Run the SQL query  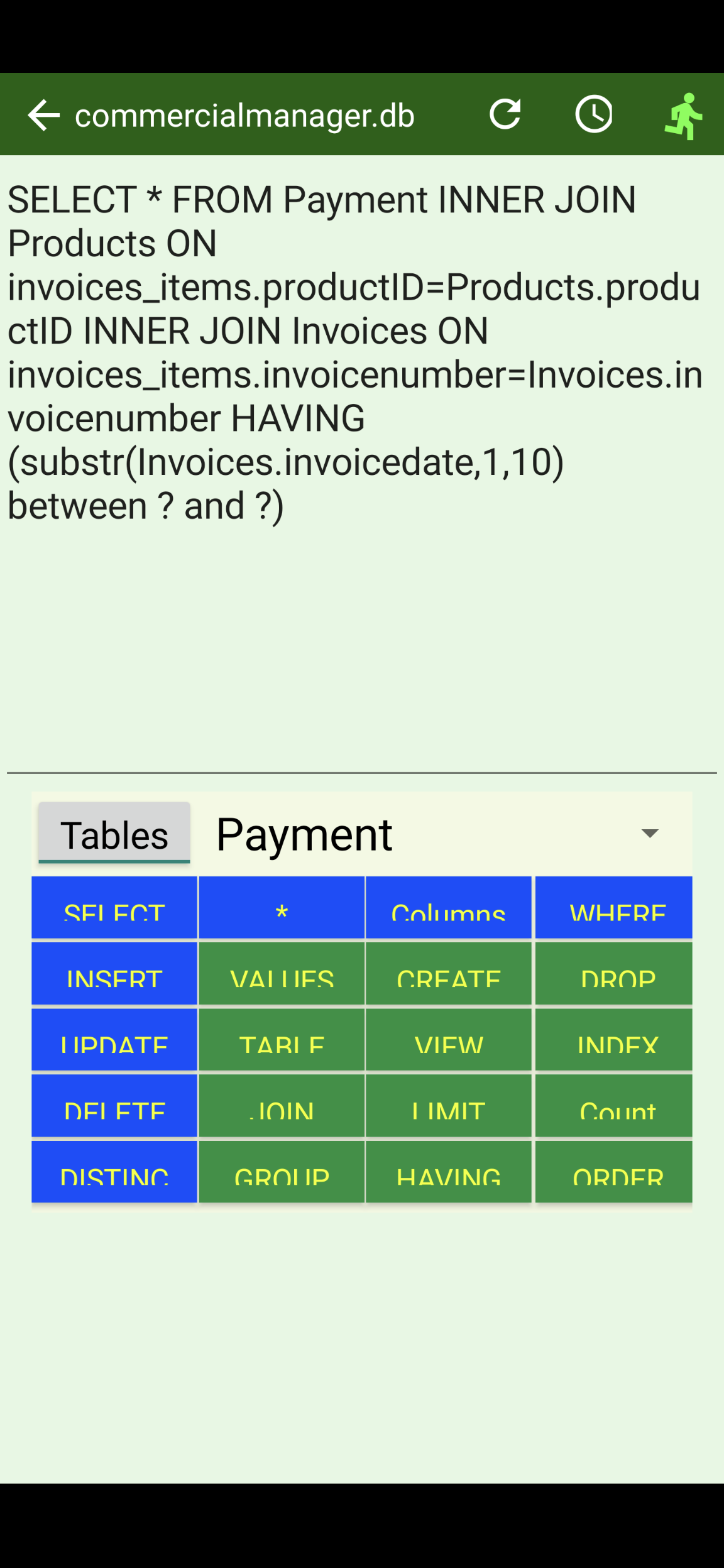click(683, 116)
